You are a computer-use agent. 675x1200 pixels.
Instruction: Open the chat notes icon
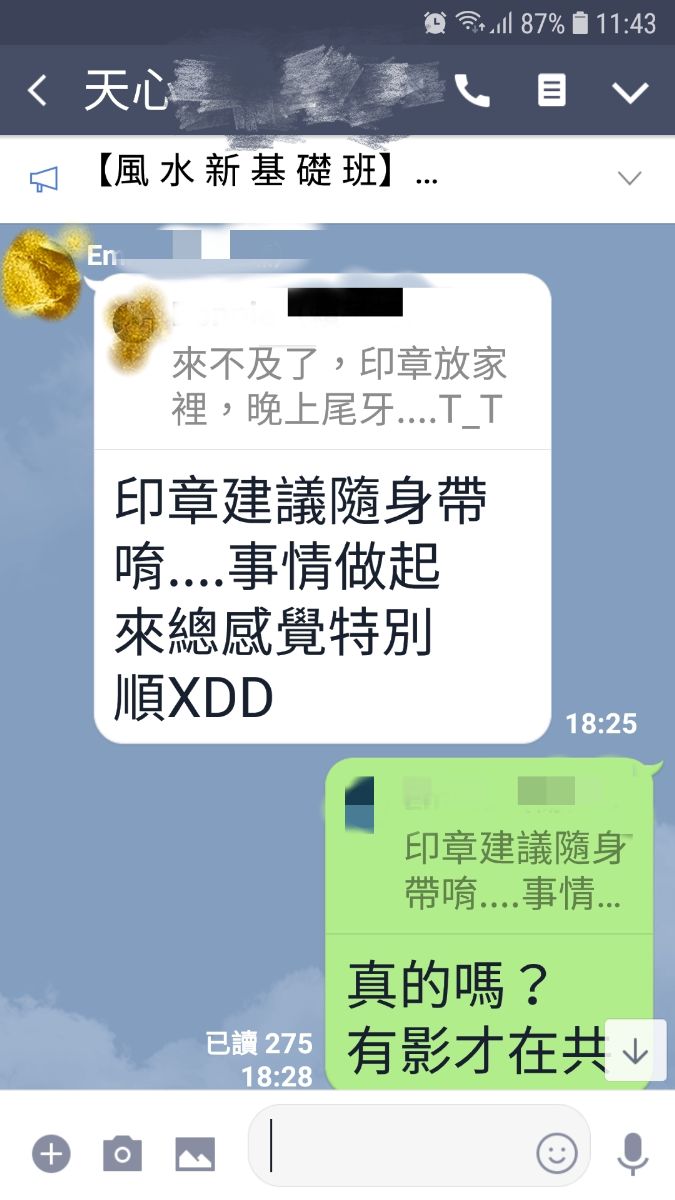(x=551, y=92)
